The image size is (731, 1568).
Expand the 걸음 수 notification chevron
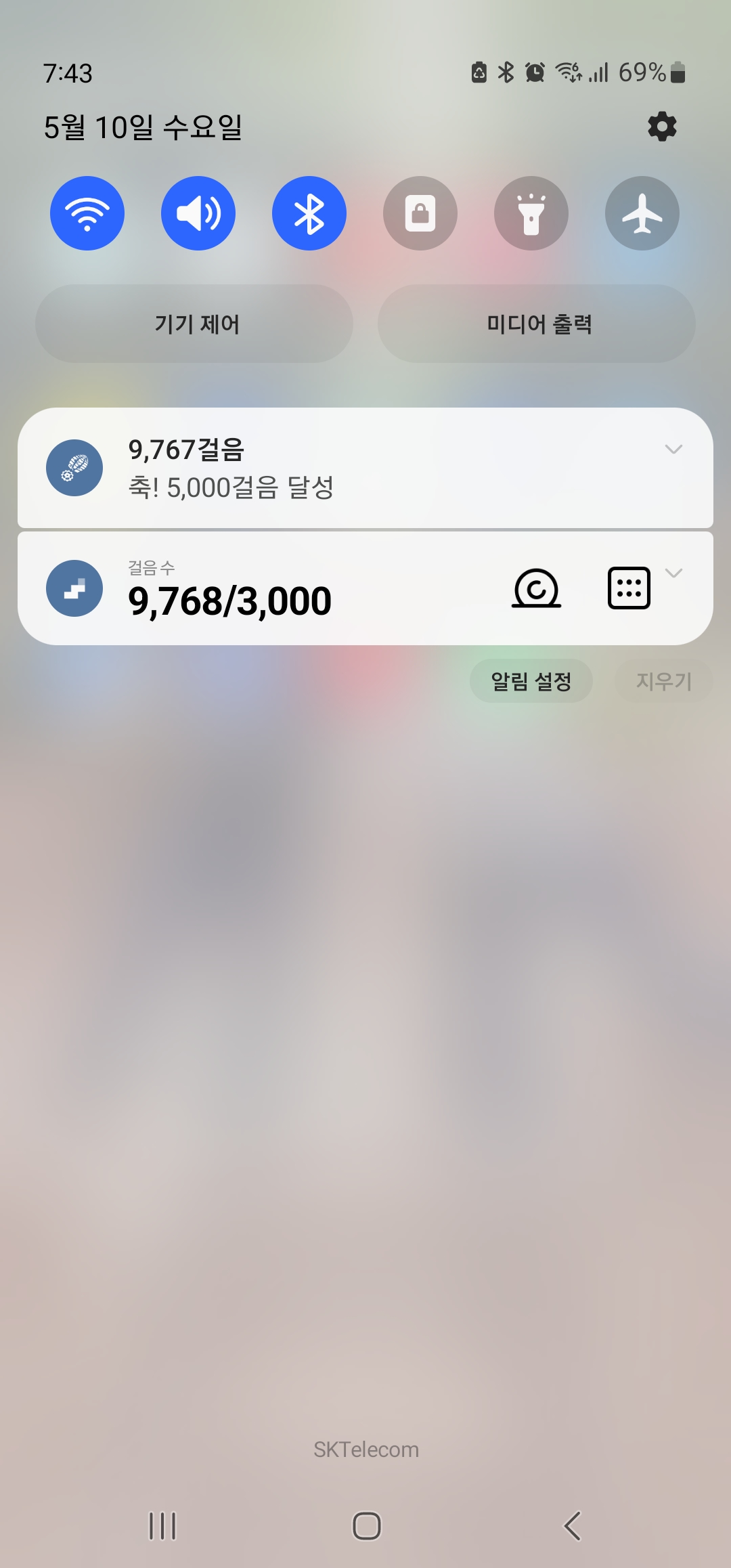[x=673, y=573]
